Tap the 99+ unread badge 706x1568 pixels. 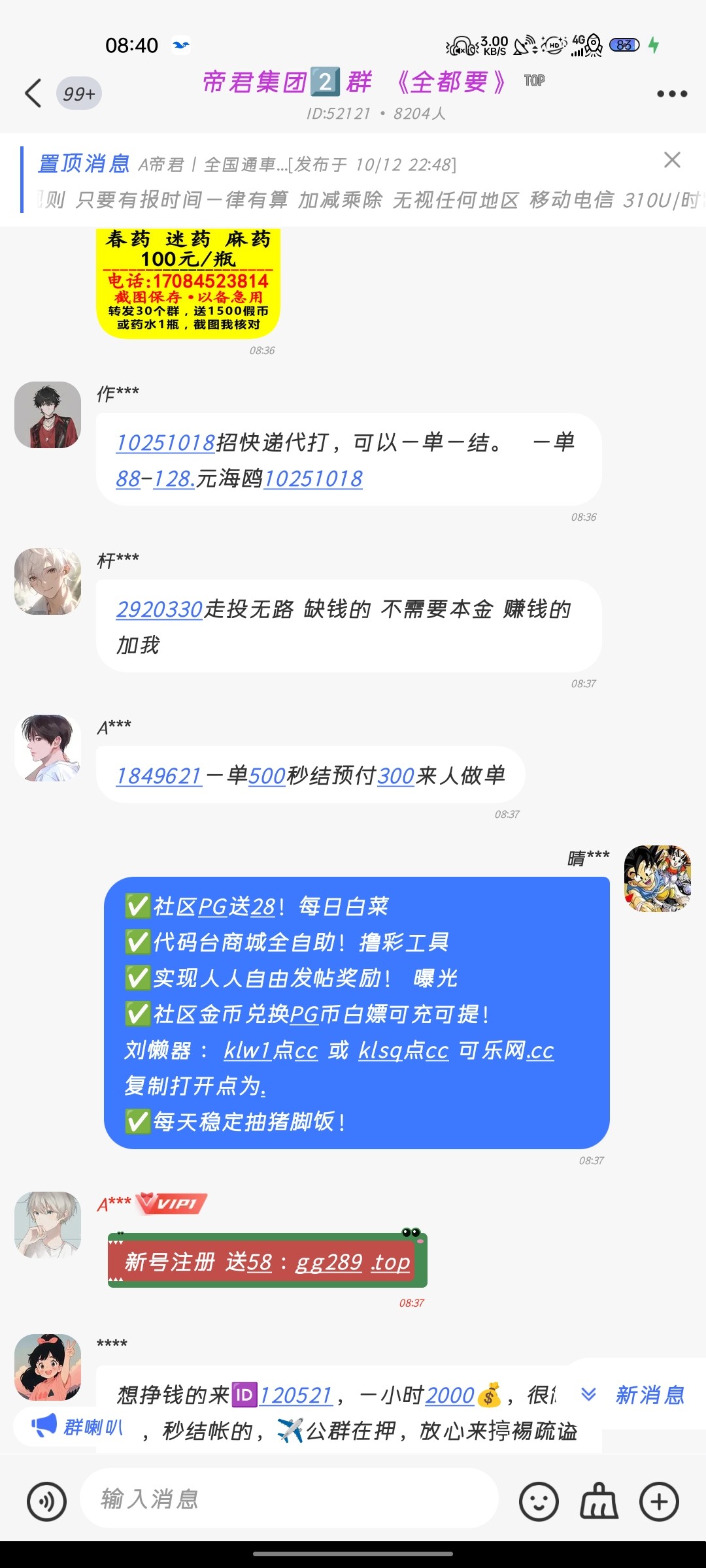pos(78,93)
